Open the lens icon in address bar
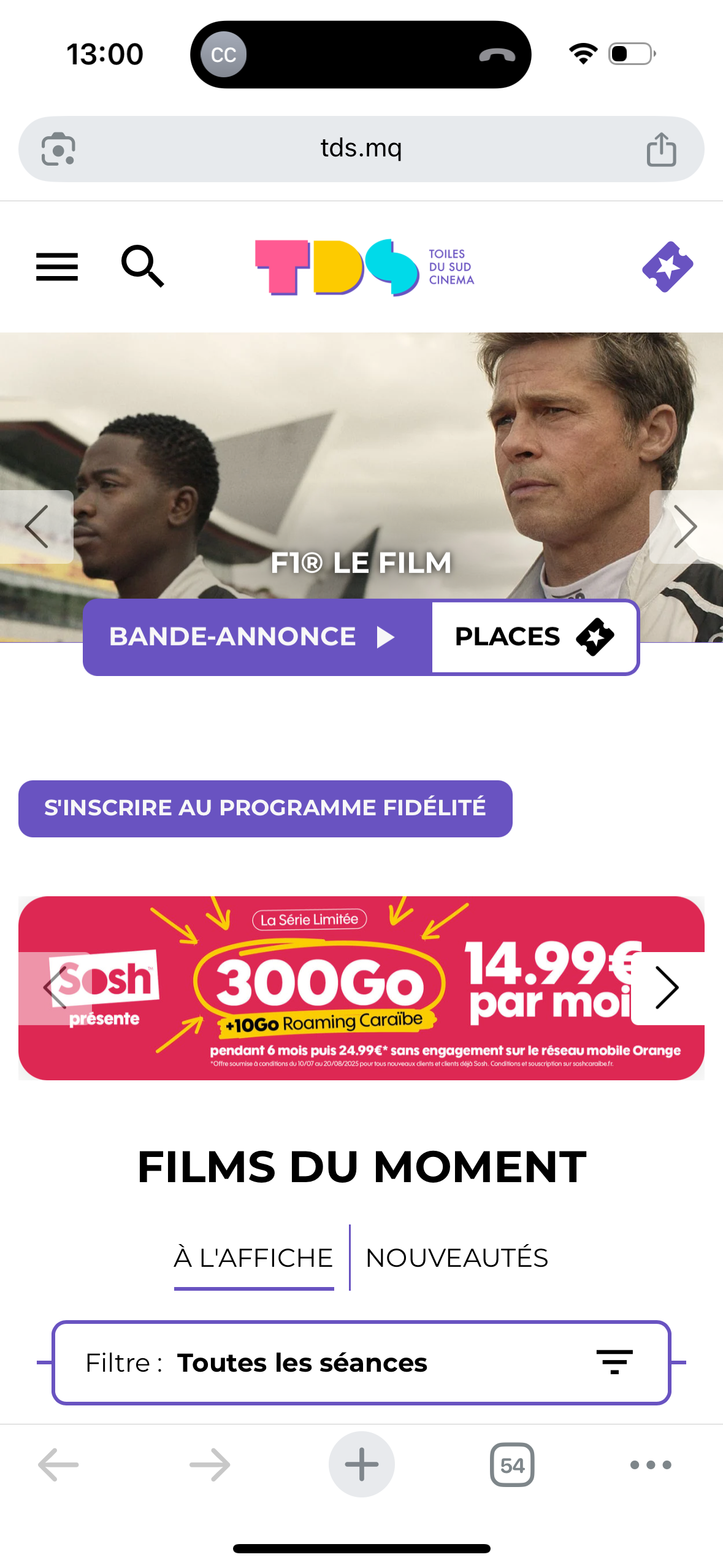 [58, 149]
